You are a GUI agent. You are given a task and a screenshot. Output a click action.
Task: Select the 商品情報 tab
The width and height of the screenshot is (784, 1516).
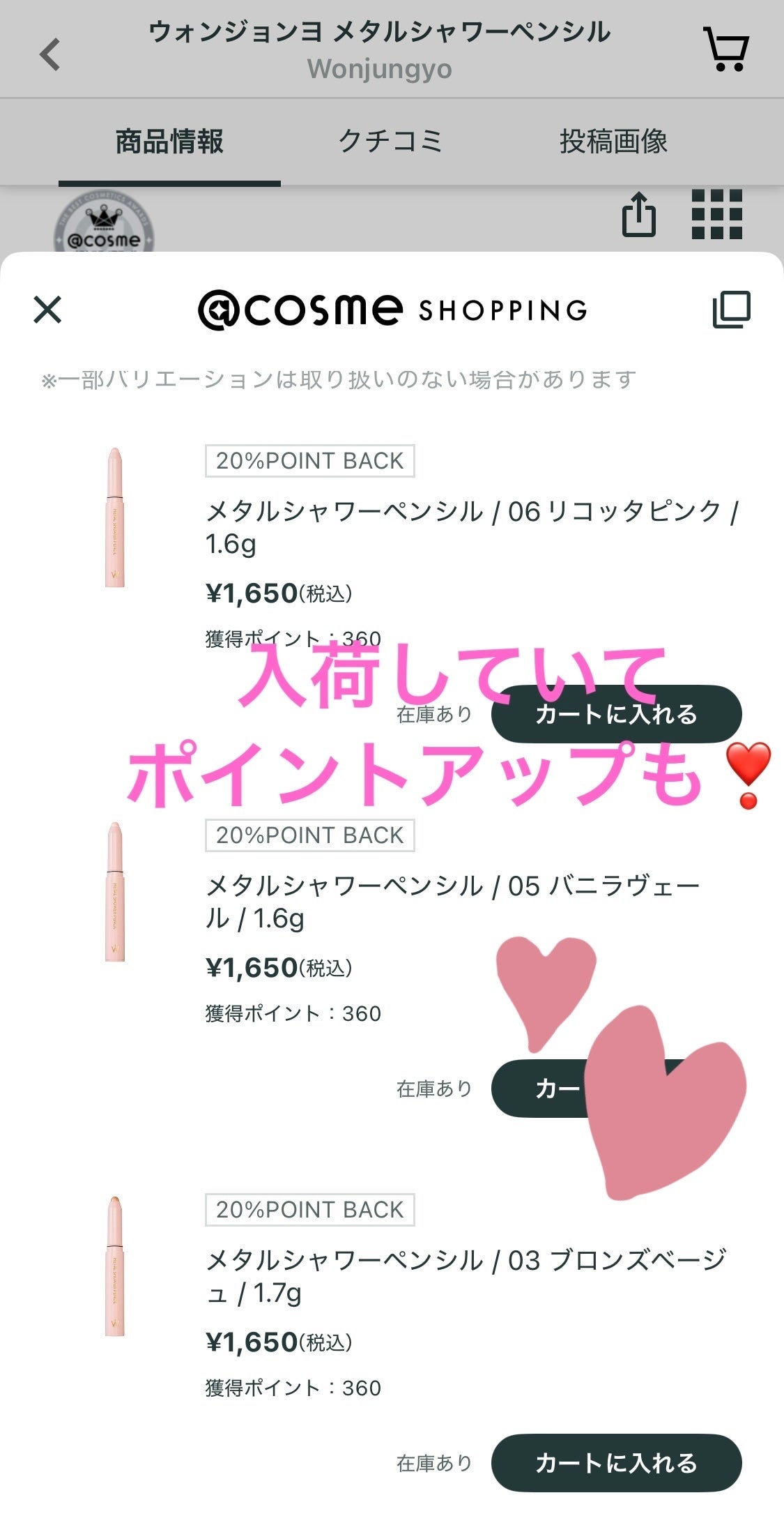pyautogui.click(x=169, y=142)
